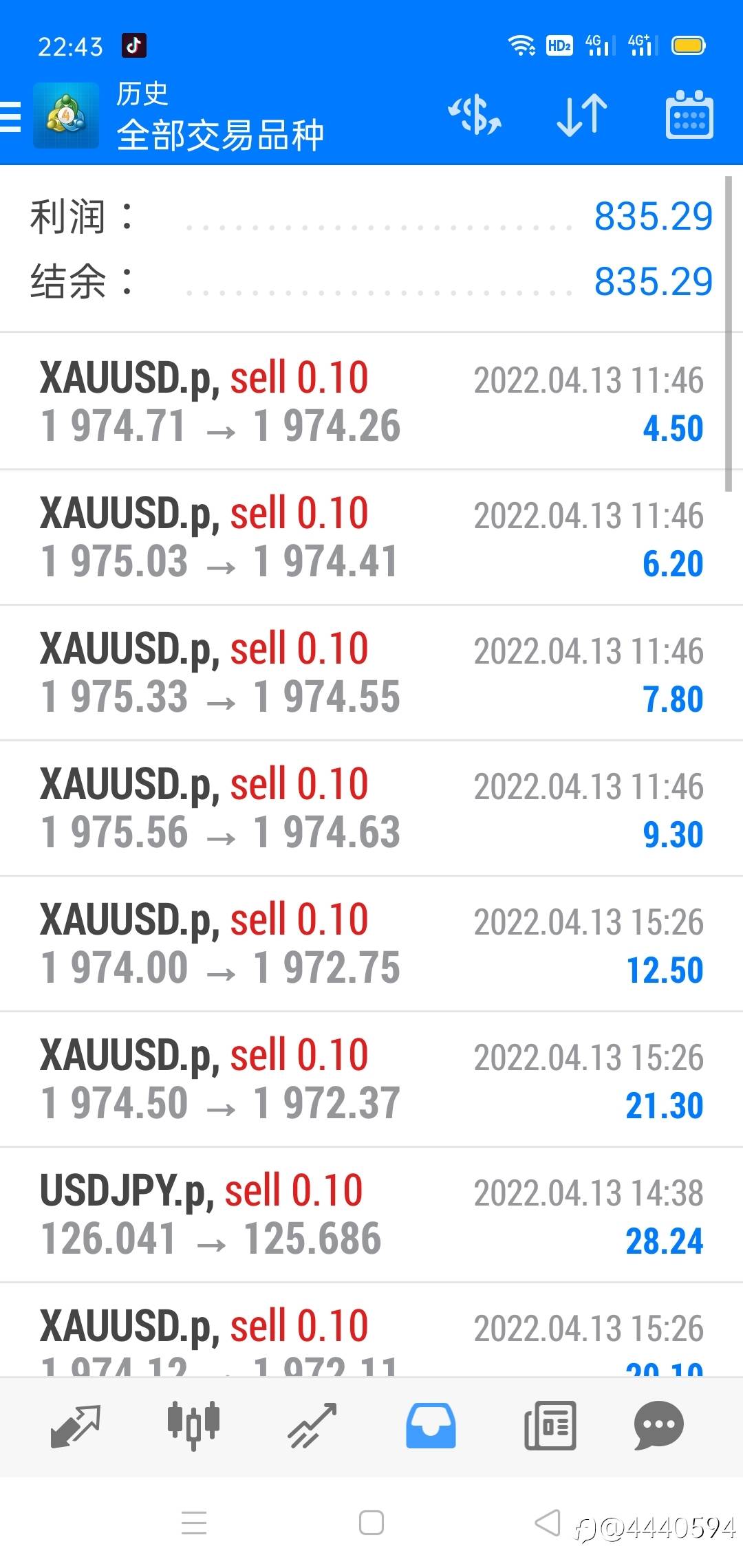Open the hamburger drawer menu
743x1568 pixels.
tap(11, 116)
